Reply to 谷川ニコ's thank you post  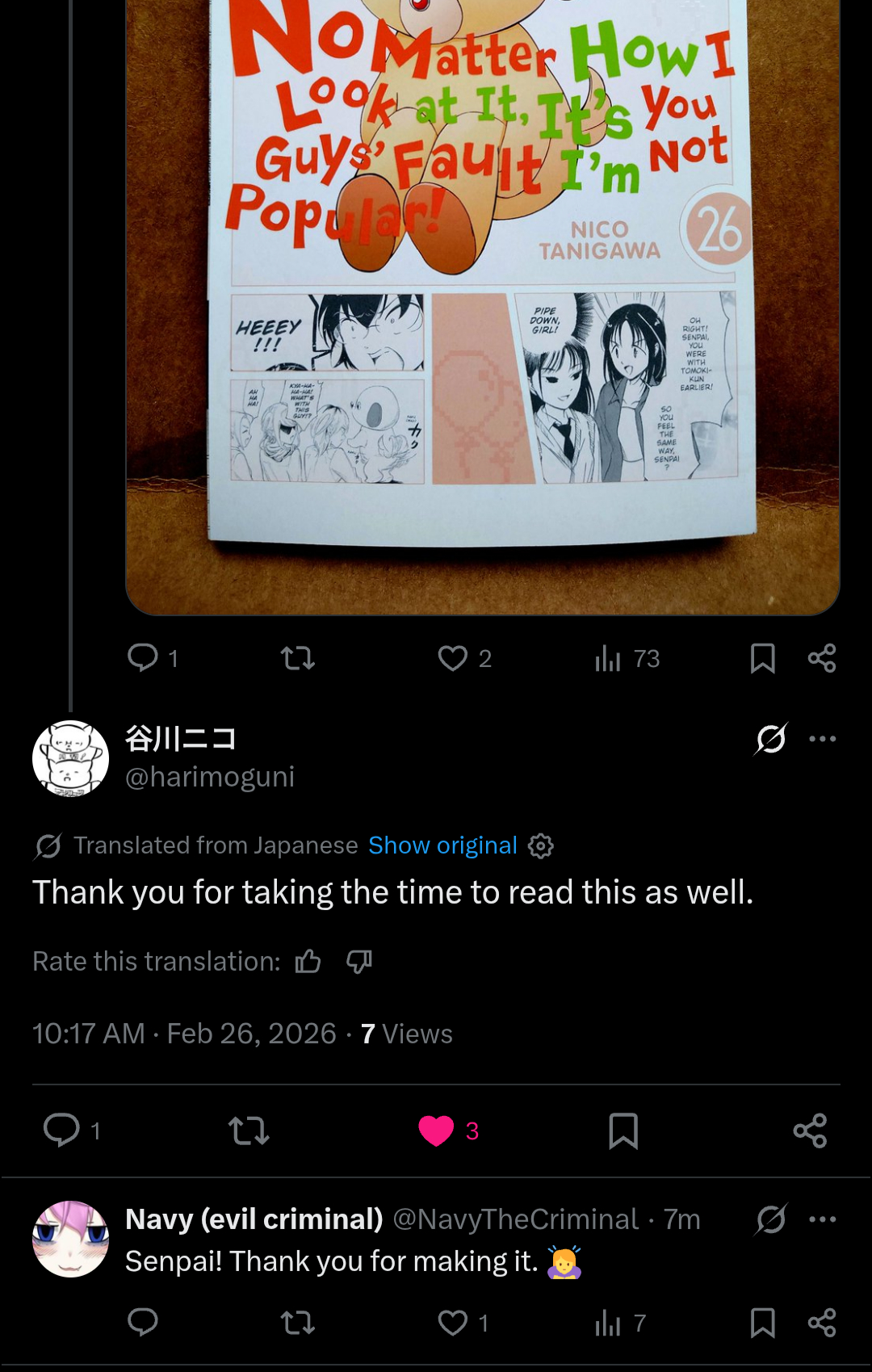(x=62, y=1131)
